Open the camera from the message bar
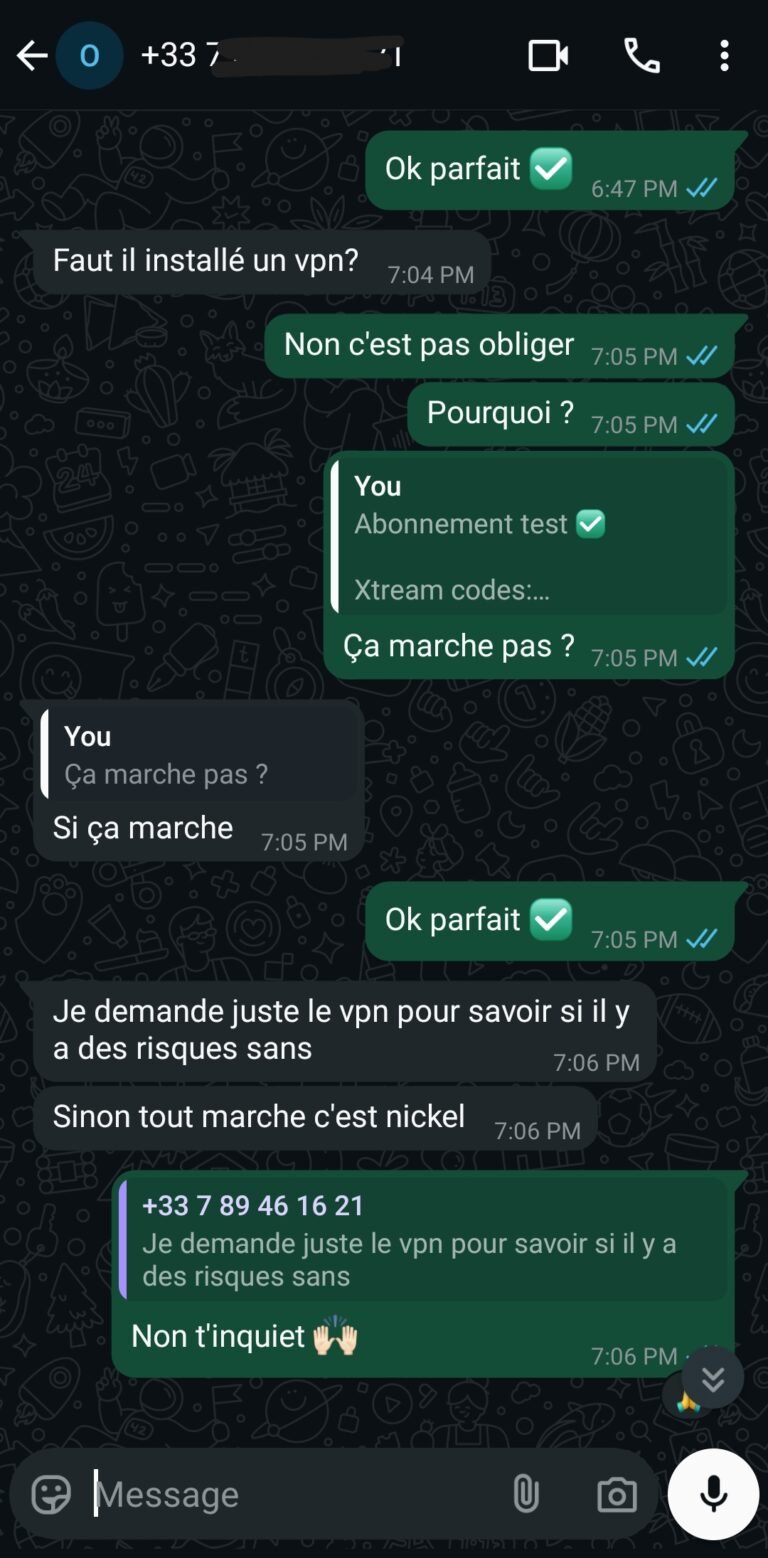 pos(616,1493)
